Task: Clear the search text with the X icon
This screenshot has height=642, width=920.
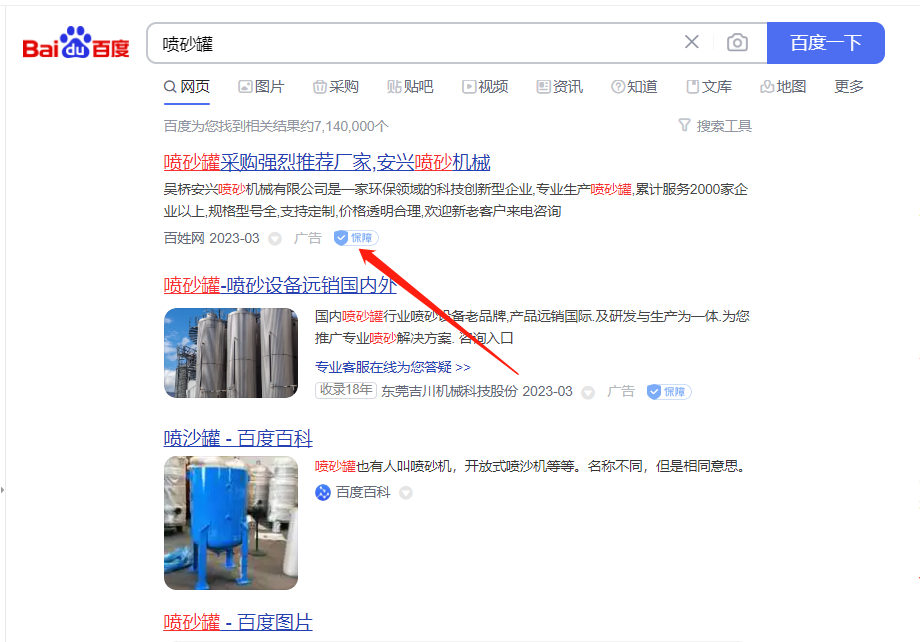Action: tap(691, 43)
